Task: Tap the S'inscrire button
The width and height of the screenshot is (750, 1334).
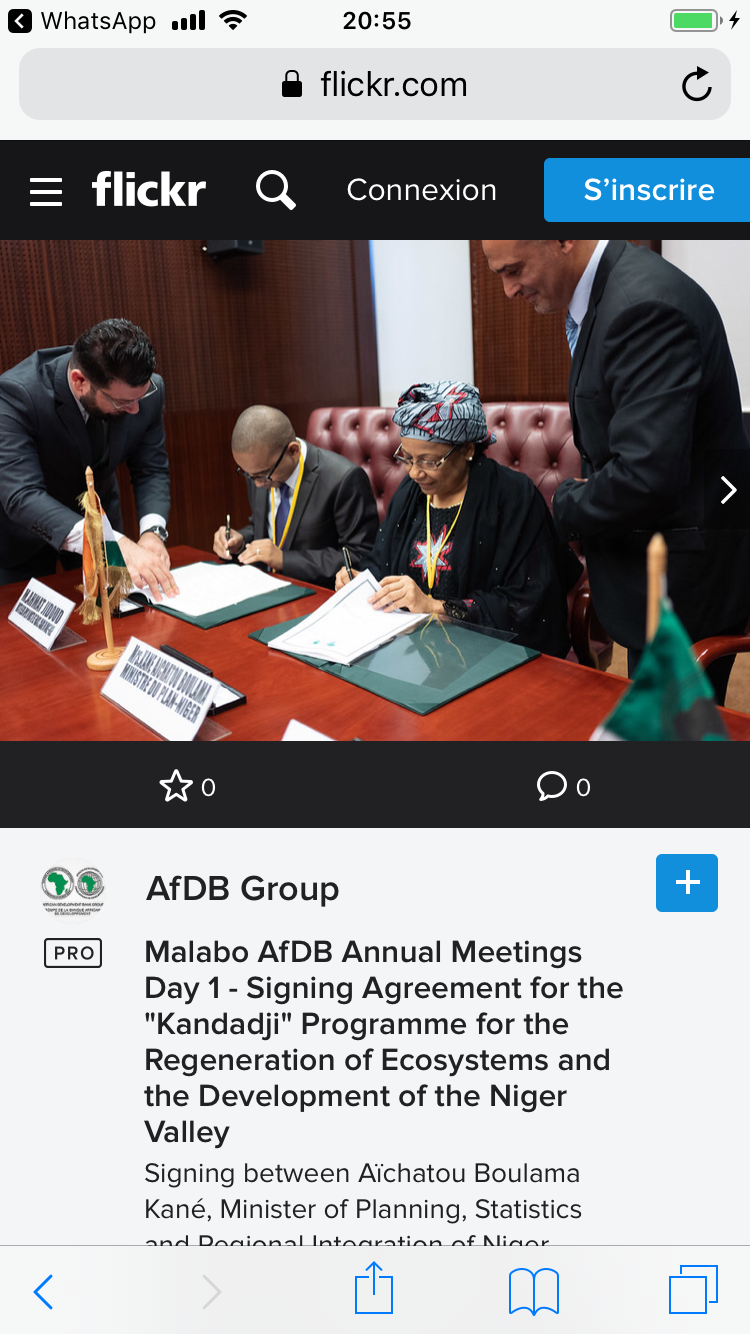Action: pyautogui.click(x=648, y=190)
